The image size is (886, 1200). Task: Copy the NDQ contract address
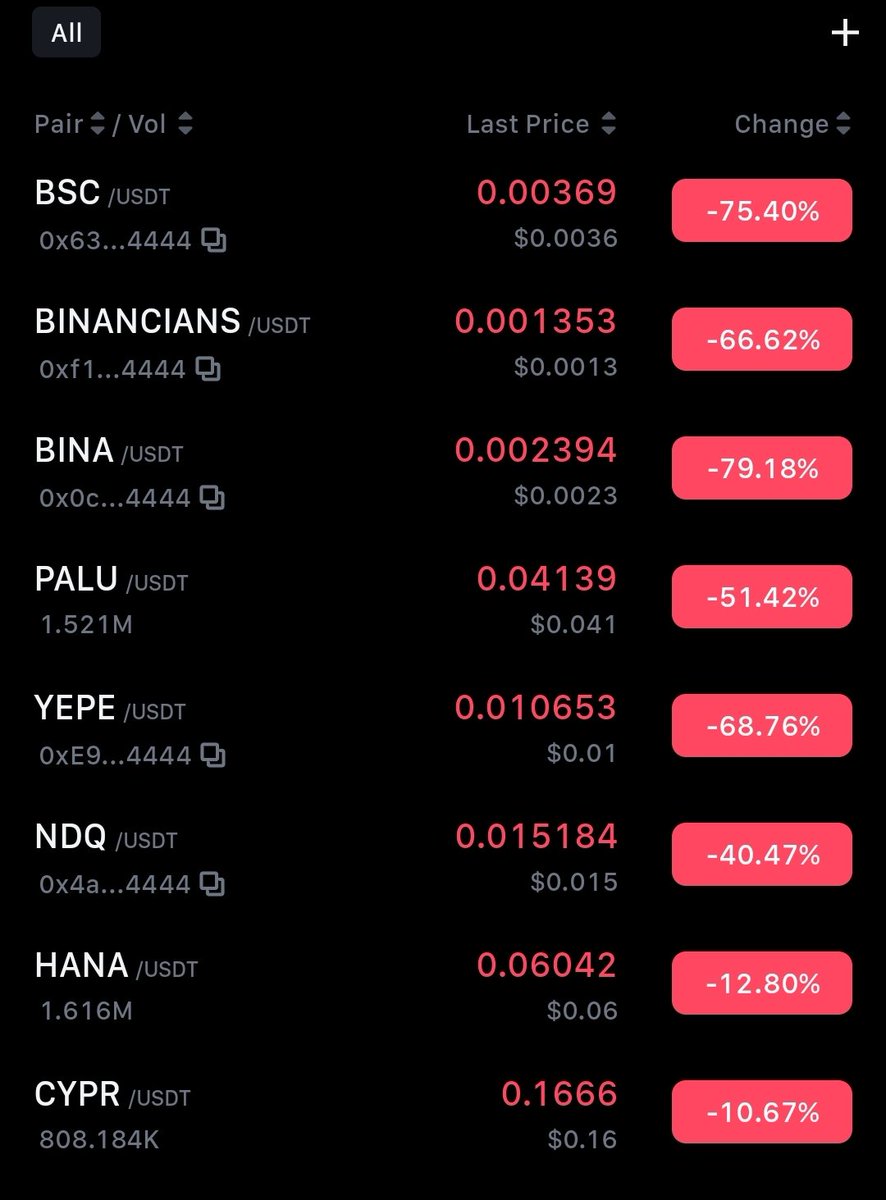click(x=212, y=884)
